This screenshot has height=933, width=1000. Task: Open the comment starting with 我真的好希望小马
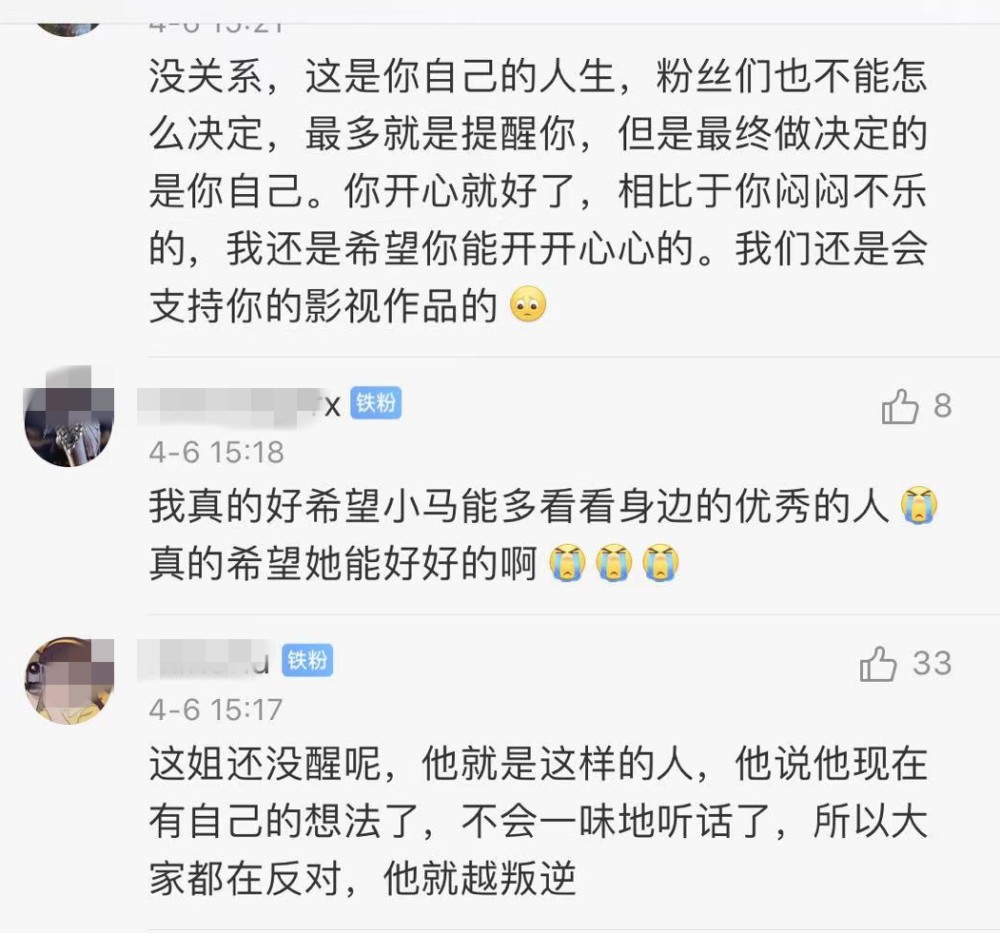543,534
